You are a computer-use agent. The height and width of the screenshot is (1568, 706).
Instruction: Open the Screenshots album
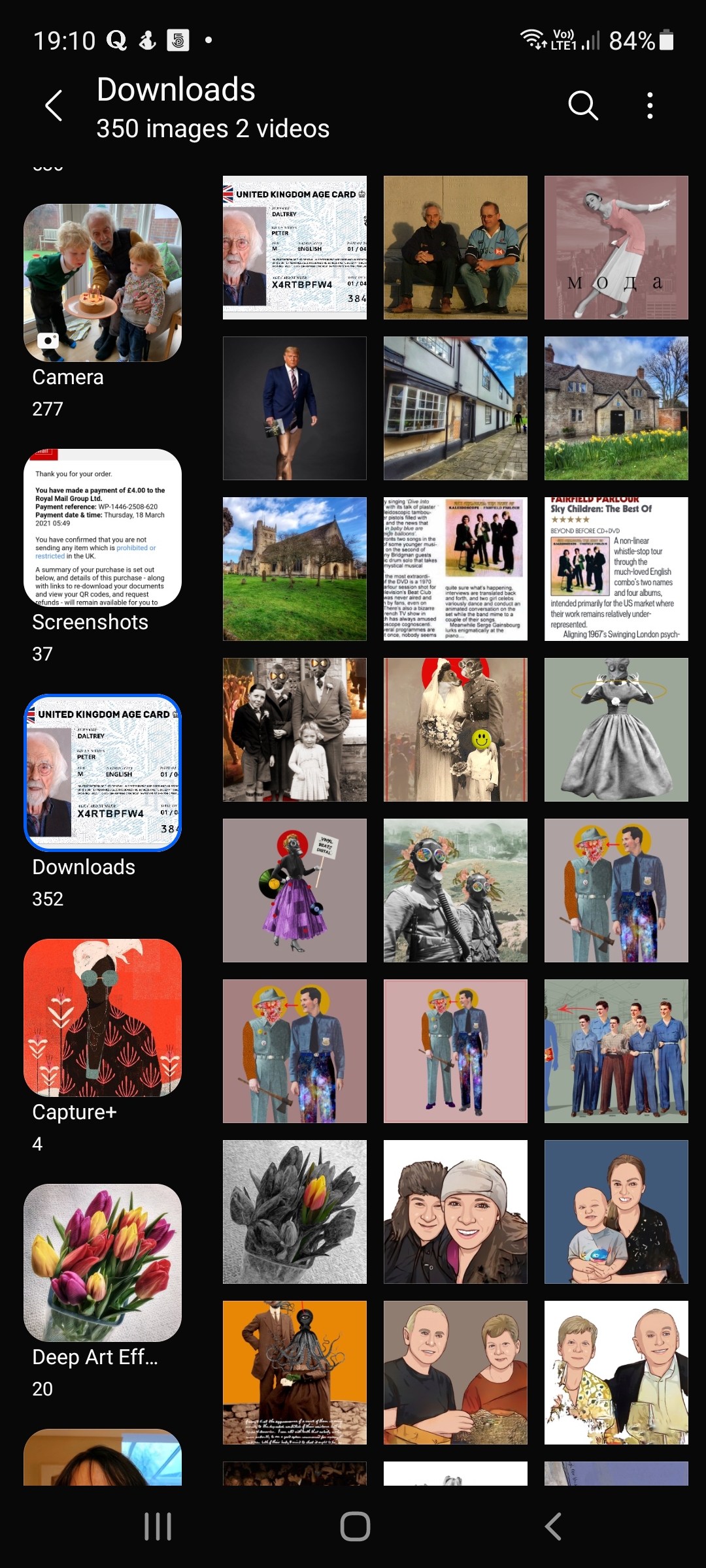pyautogui.click(x=103, y=528)
